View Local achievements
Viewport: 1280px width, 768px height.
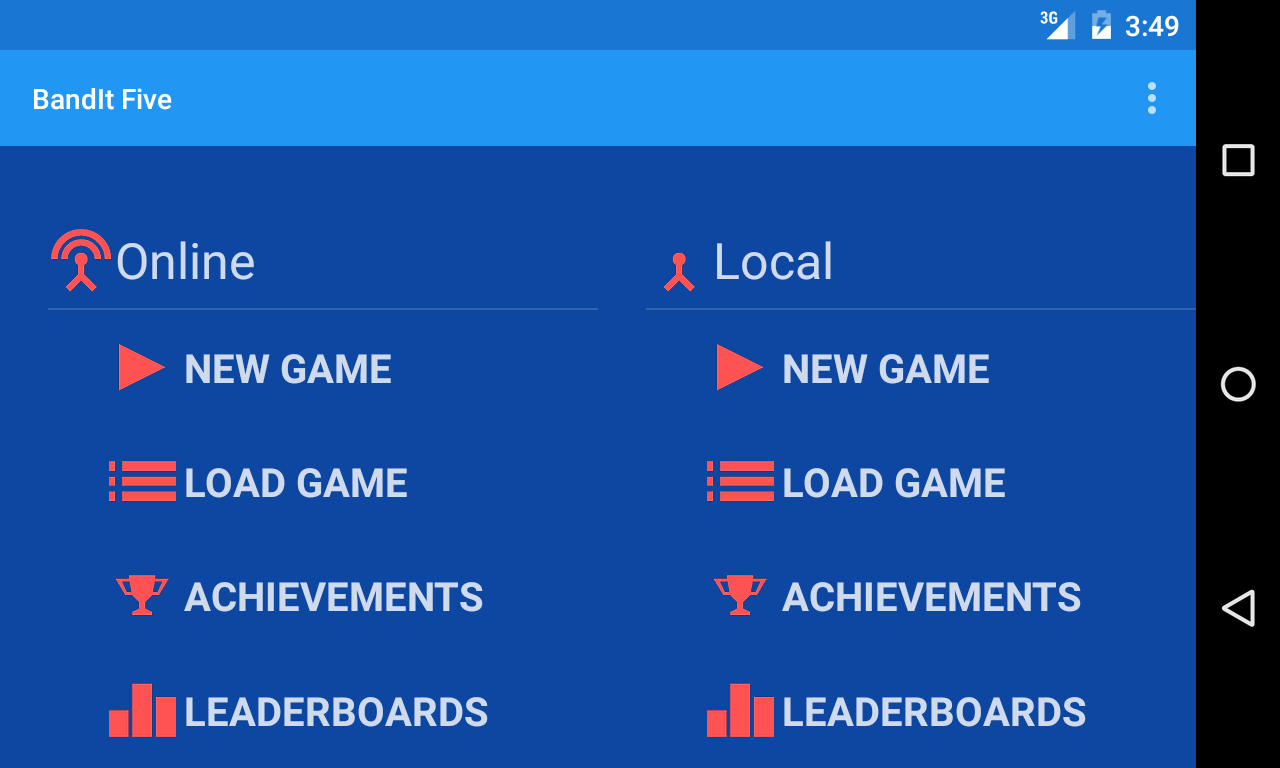click(x=930, y=597)
